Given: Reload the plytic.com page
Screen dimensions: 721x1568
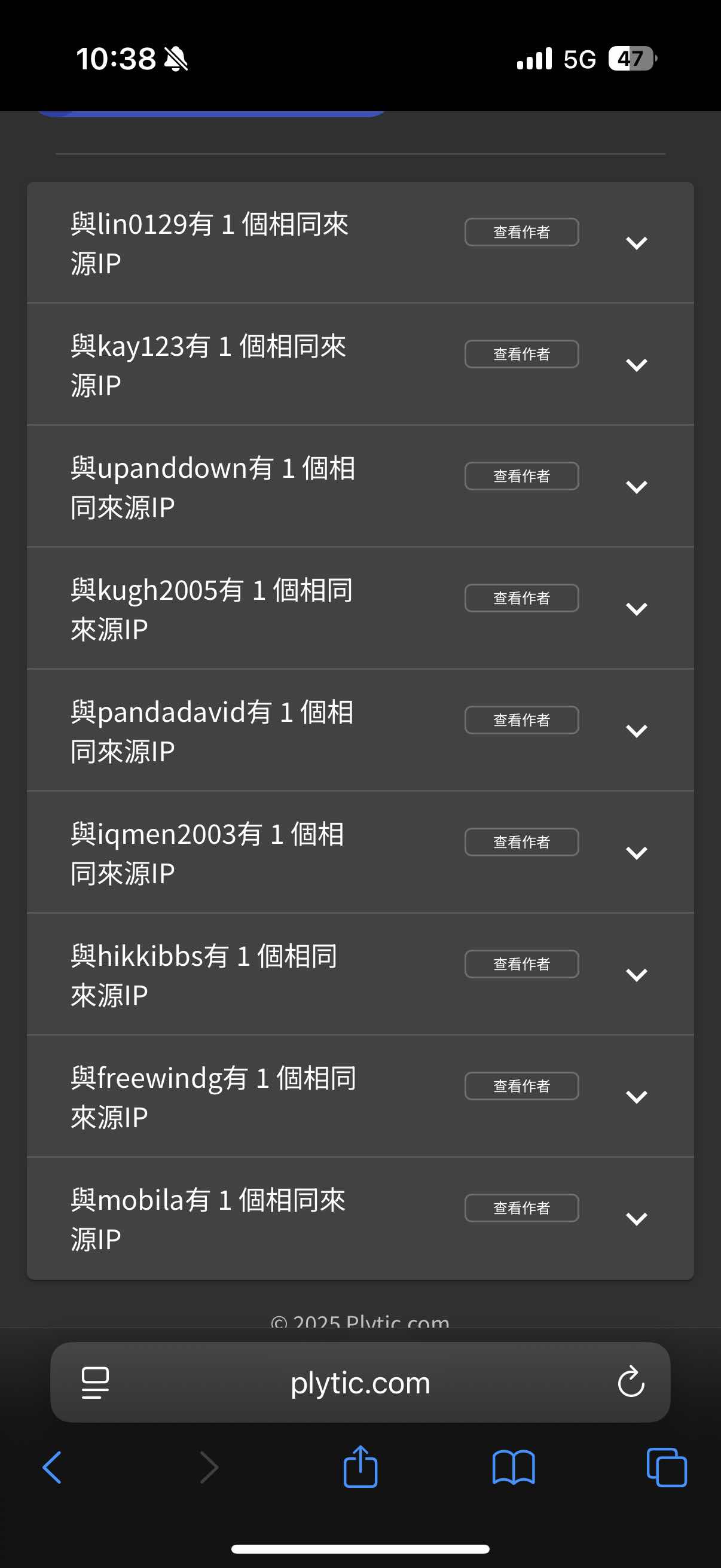Looking at the screenshot, I should (630, 1382).
